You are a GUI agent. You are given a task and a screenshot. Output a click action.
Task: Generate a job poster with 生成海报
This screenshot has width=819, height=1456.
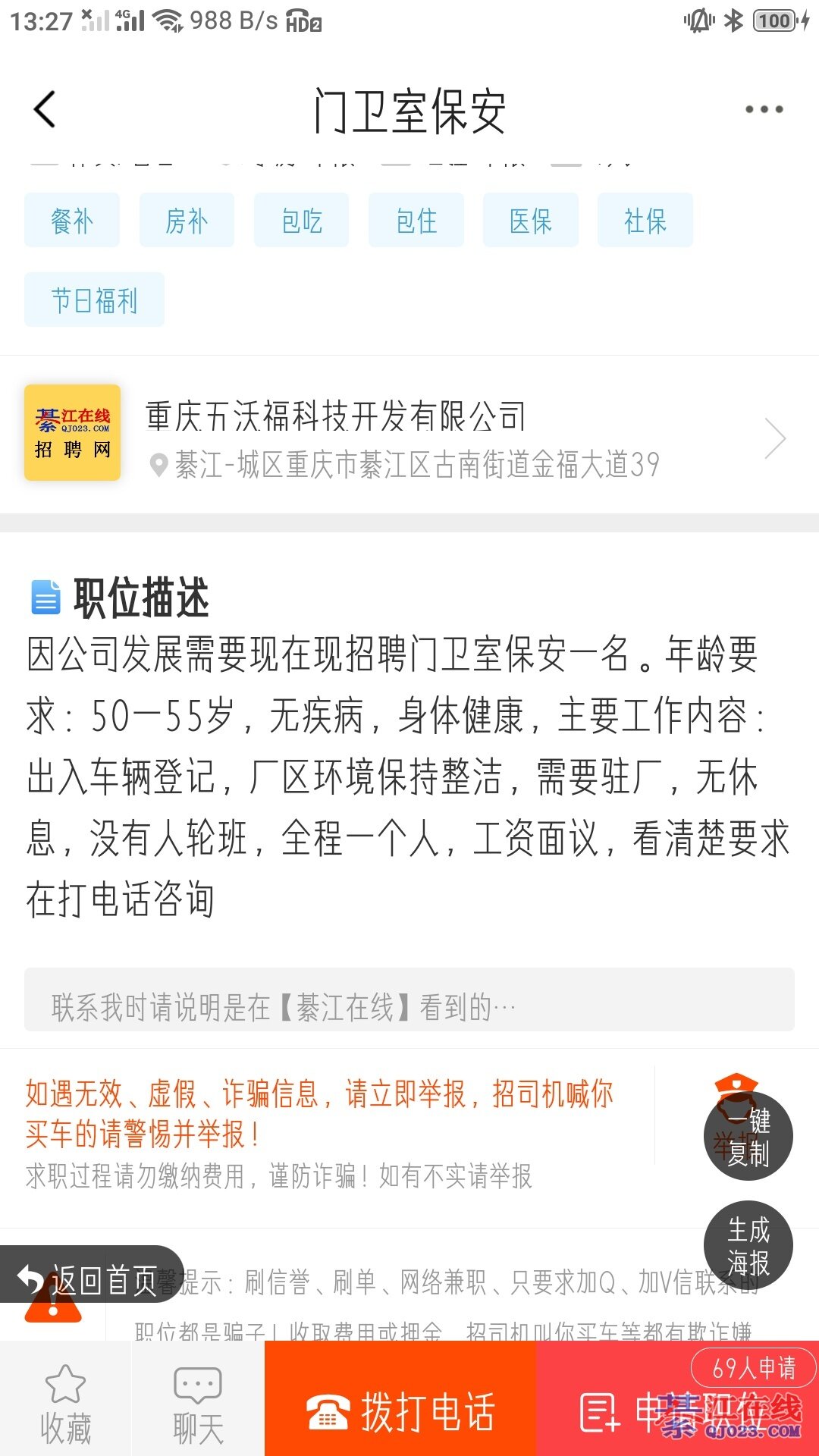point(748,1245)
